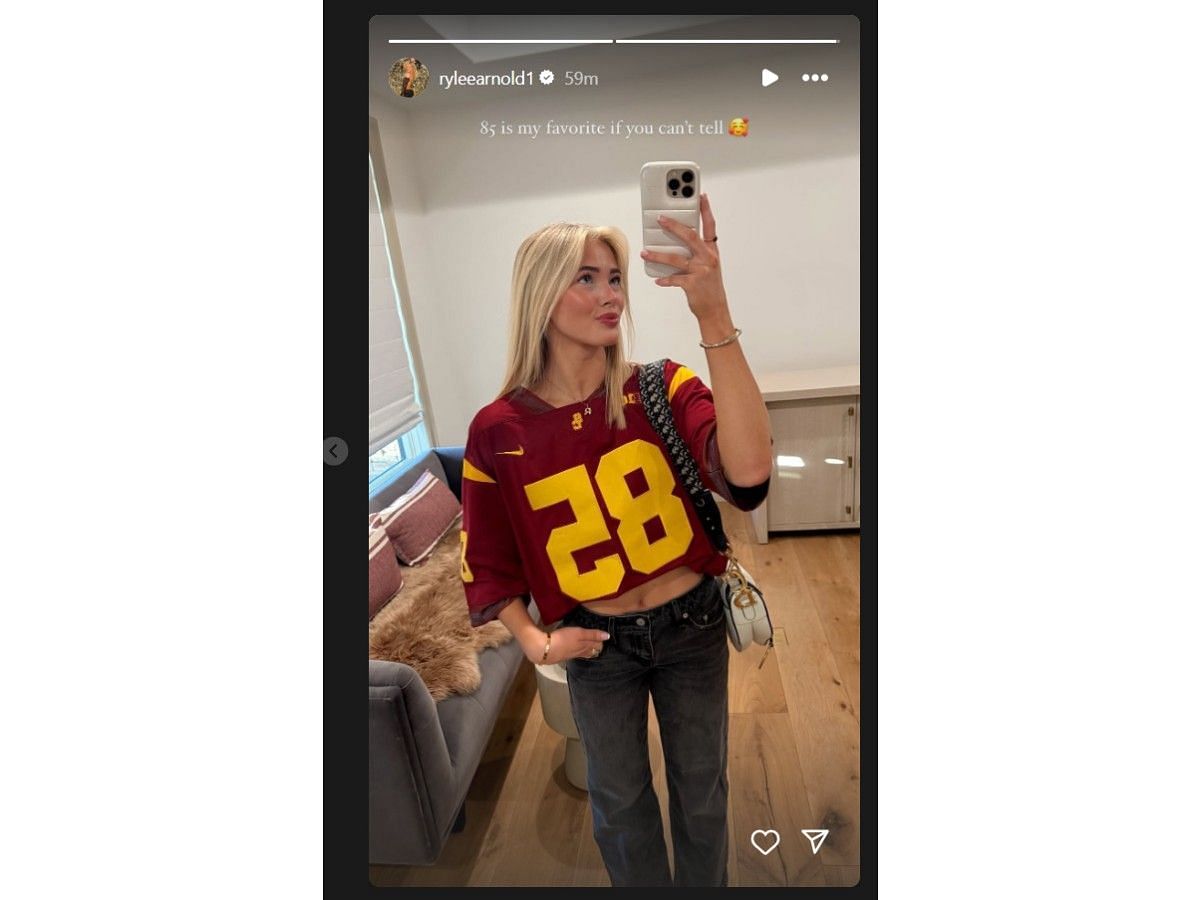Go to the previous story
The width and height of the screenshot is (1200, 900).
tap(336, 451)
